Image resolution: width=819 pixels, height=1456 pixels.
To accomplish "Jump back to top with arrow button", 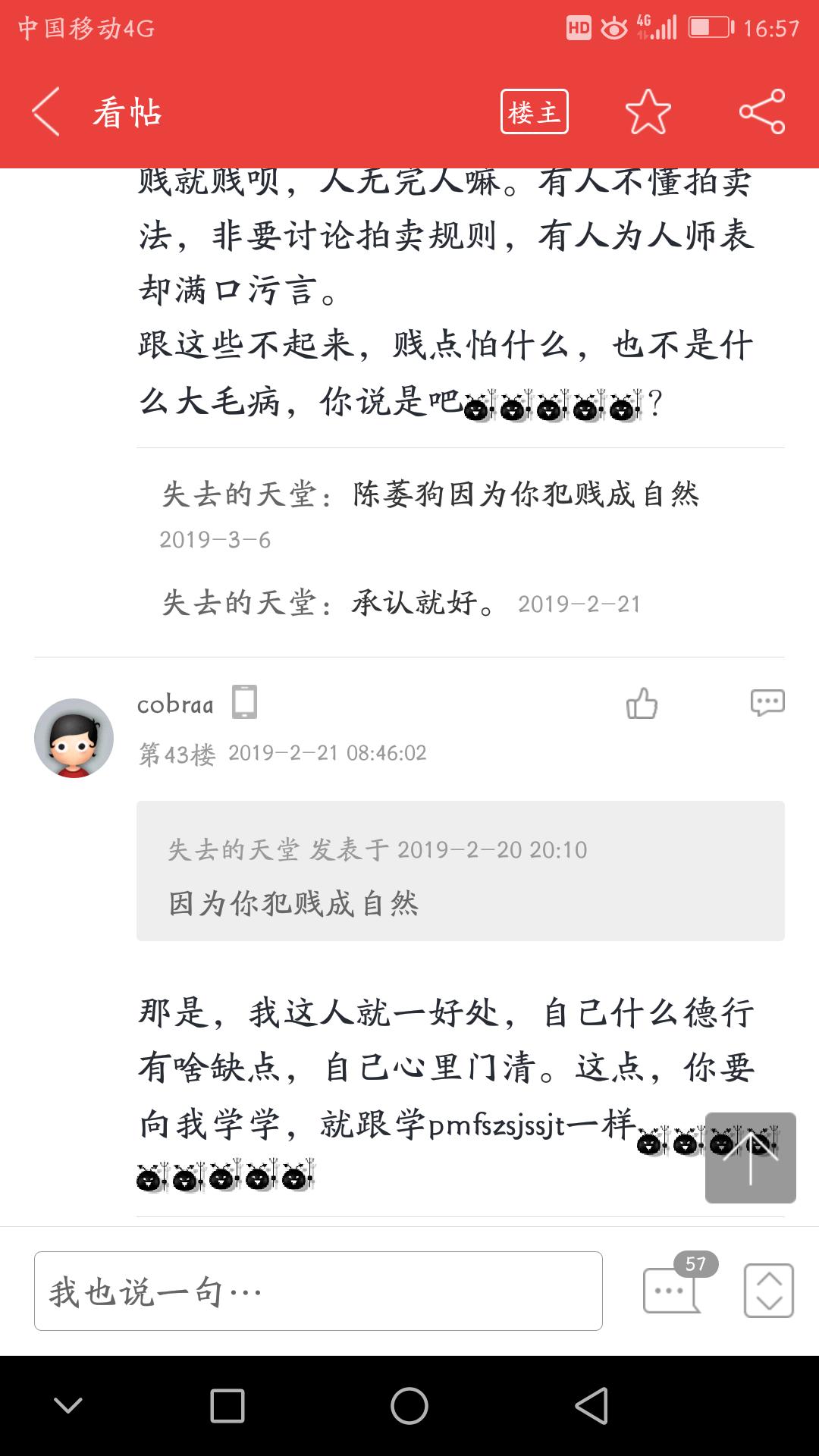I will (750, 1157).
